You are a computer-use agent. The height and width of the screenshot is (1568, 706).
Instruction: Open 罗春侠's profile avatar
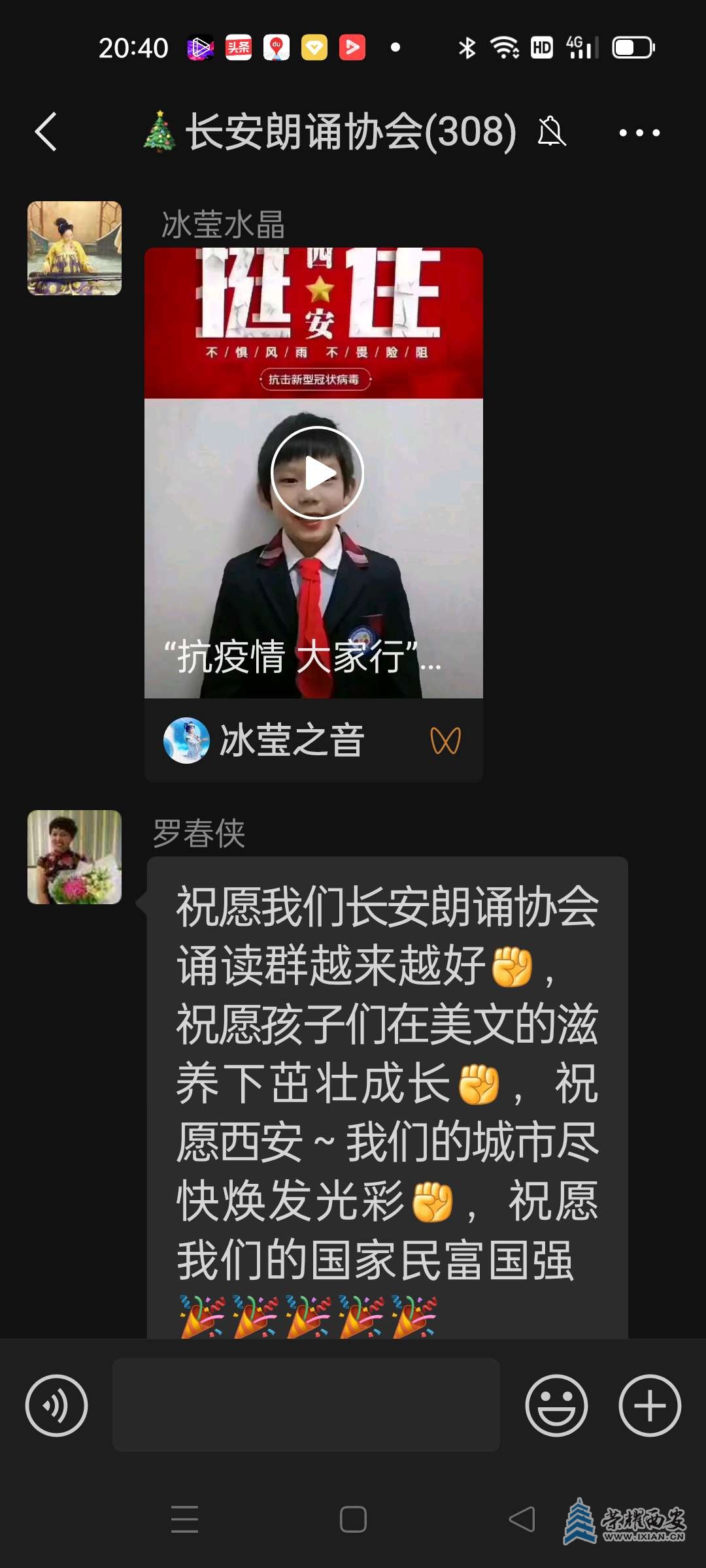pyautogui.click(x=75, y=857)
